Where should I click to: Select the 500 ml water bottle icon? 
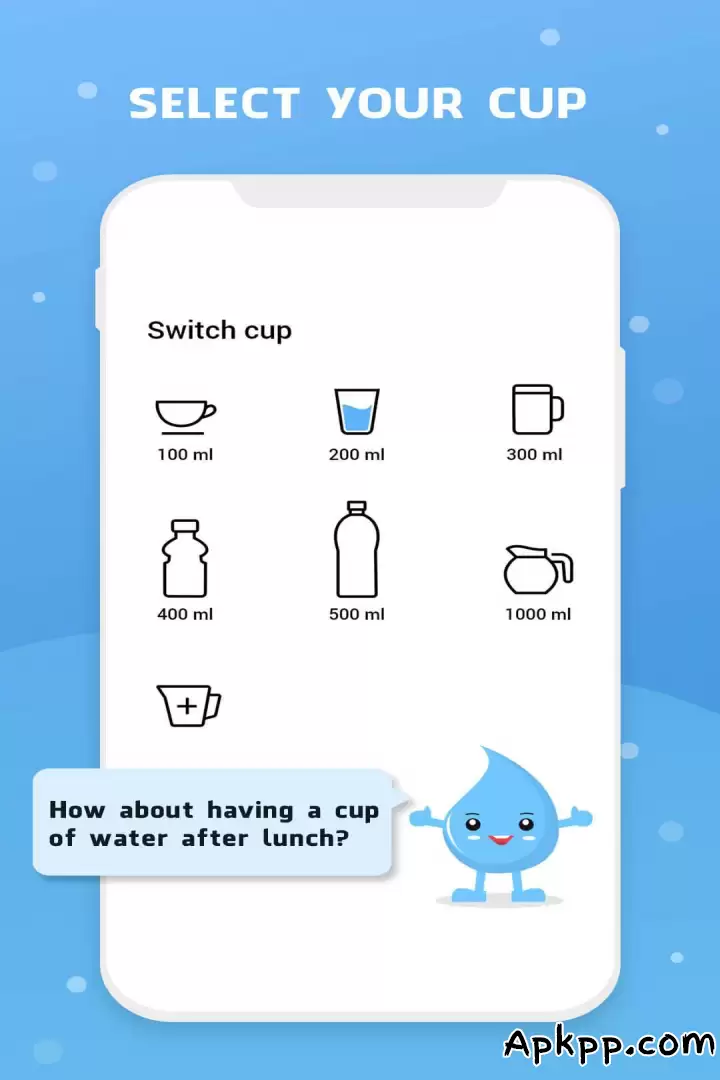pos(355,552)
